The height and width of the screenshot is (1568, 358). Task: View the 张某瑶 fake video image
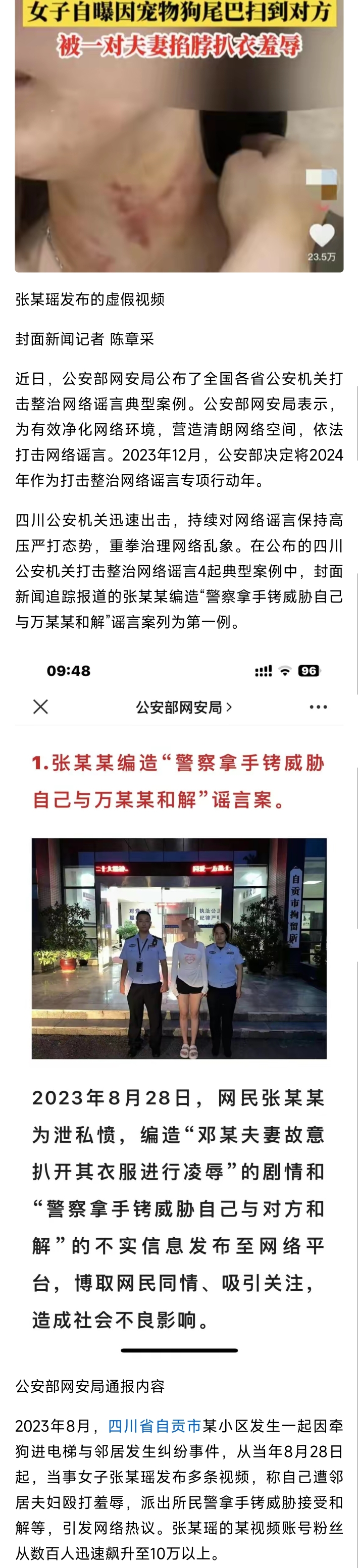pyautogui.click(x=179, y=135)
